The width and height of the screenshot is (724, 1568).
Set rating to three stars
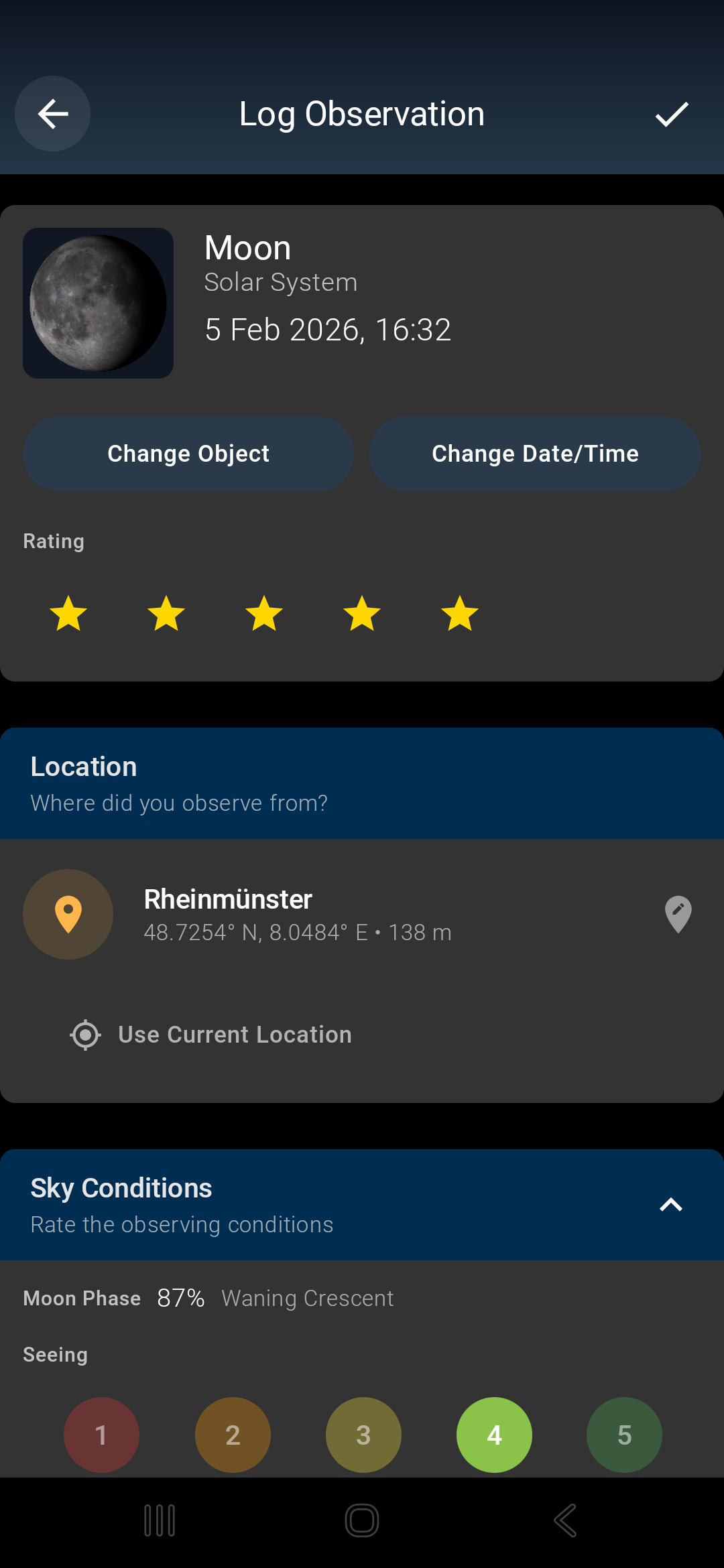coord(264,614)
